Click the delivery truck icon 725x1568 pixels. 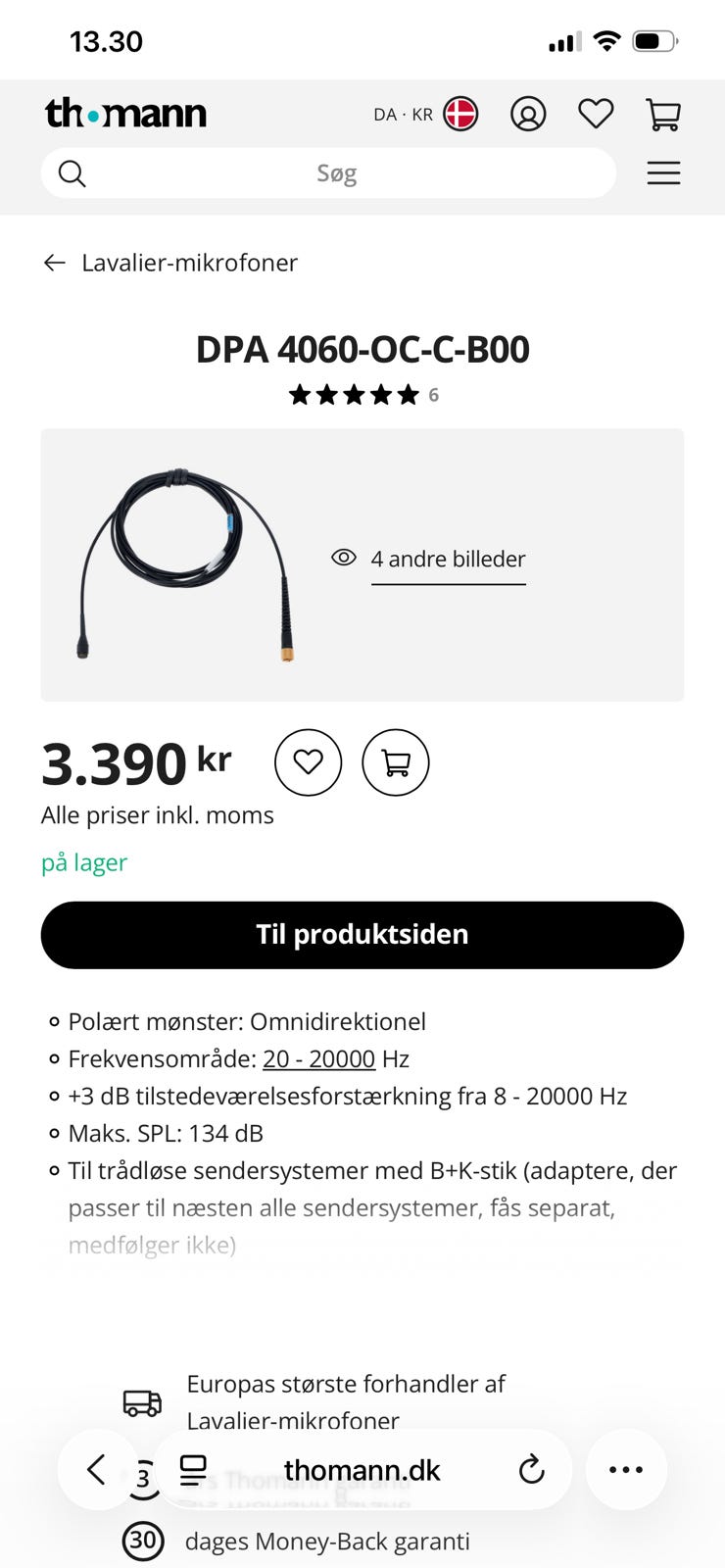141,1401
